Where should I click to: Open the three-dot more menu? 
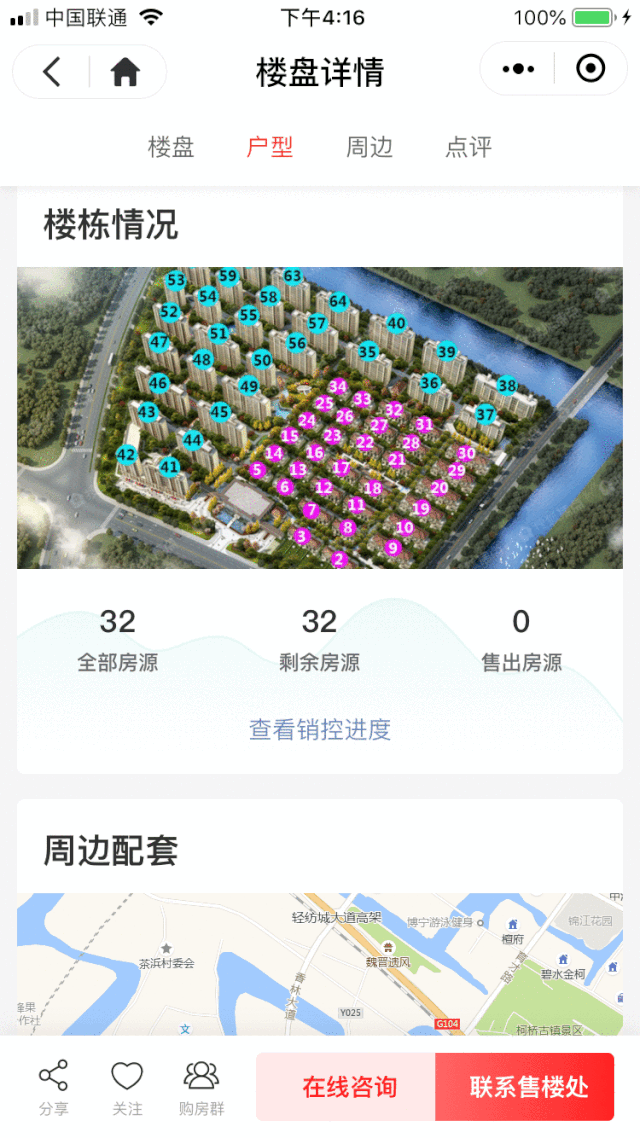pos(518,69)
